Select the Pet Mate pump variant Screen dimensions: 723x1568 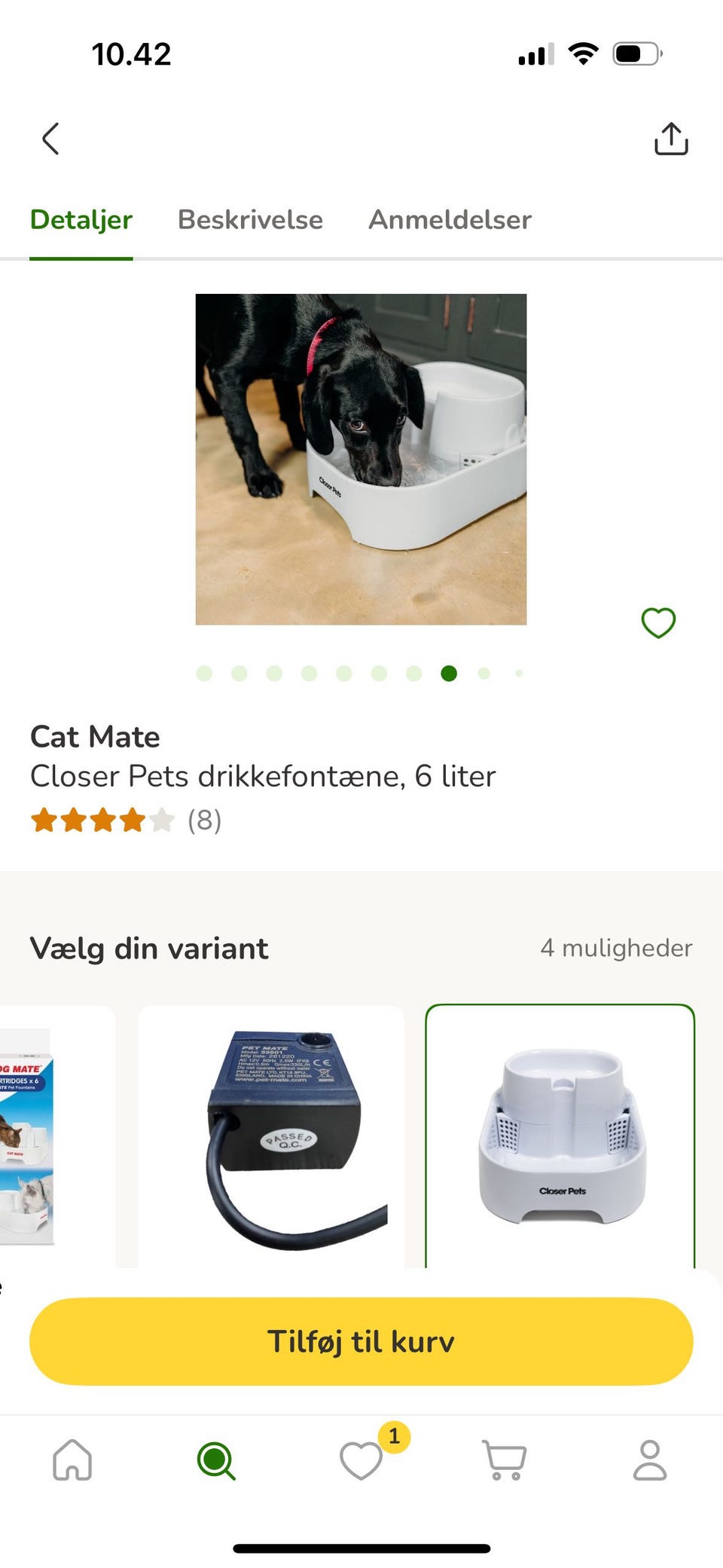coord(281,1130)
